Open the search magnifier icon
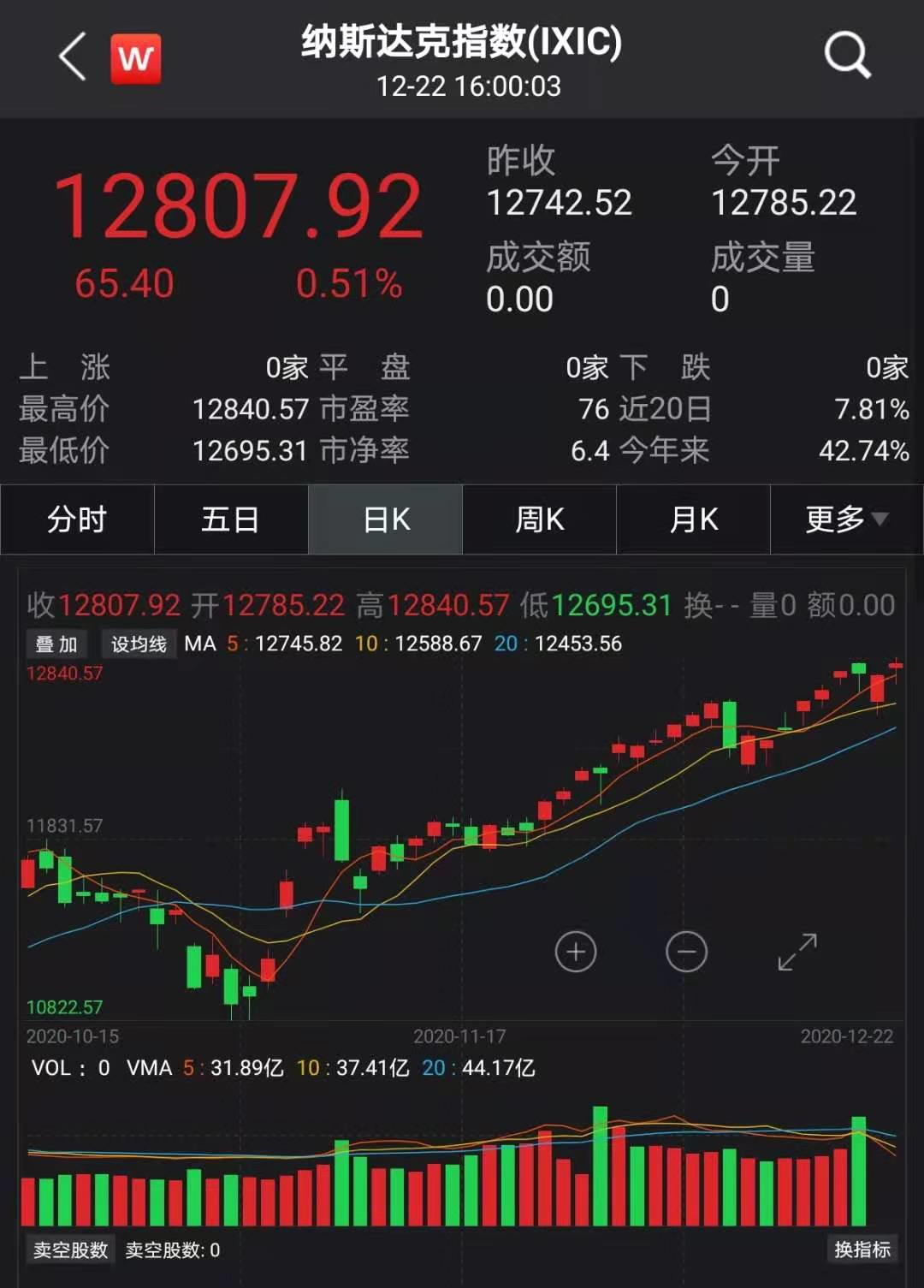The width and height of the screenshot is (924, 1288). tap(846, 56)
